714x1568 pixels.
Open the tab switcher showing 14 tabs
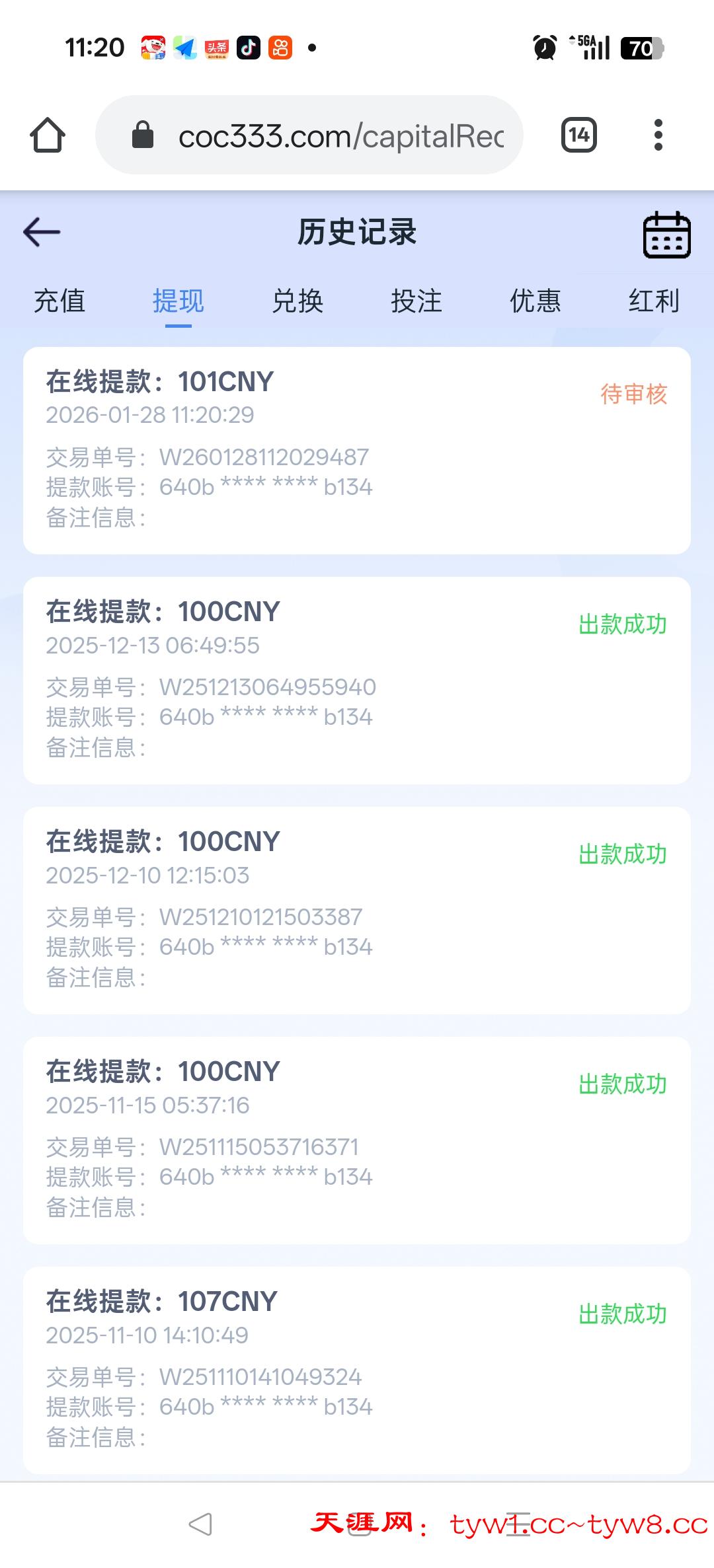click(x=578, y=135)
